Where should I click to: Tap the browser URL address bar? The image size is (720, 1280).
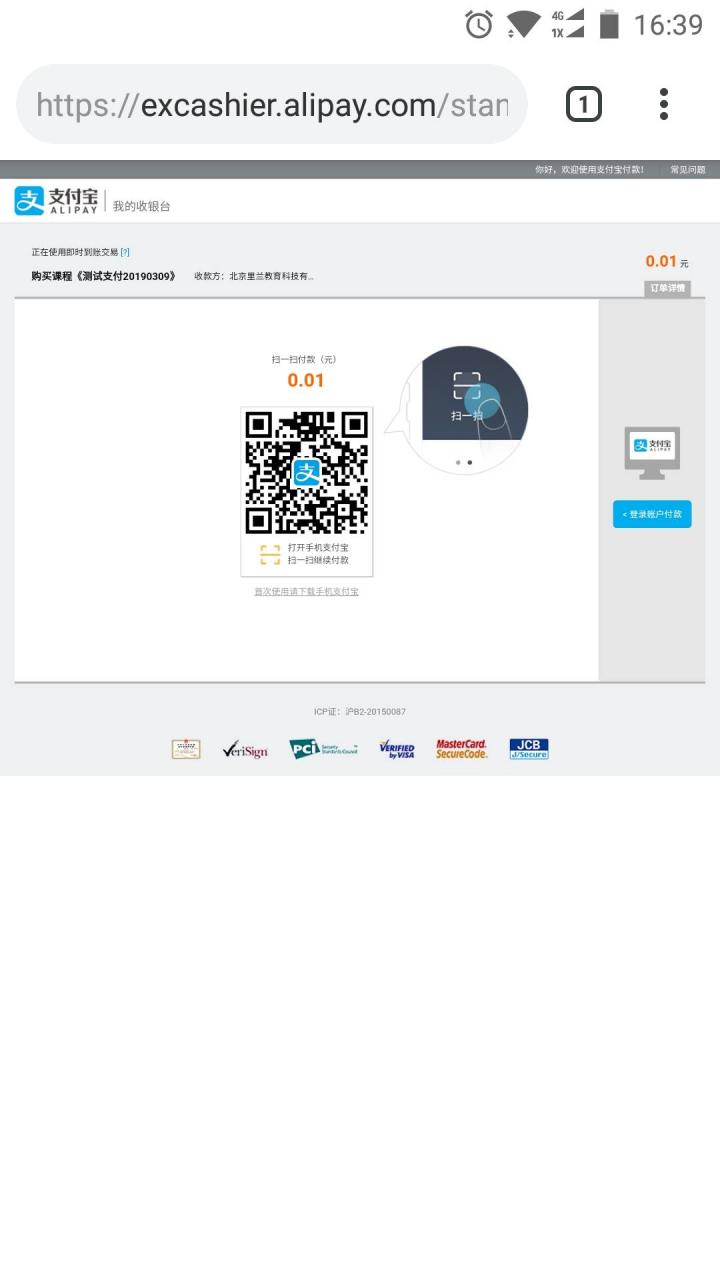click(272, 105)
